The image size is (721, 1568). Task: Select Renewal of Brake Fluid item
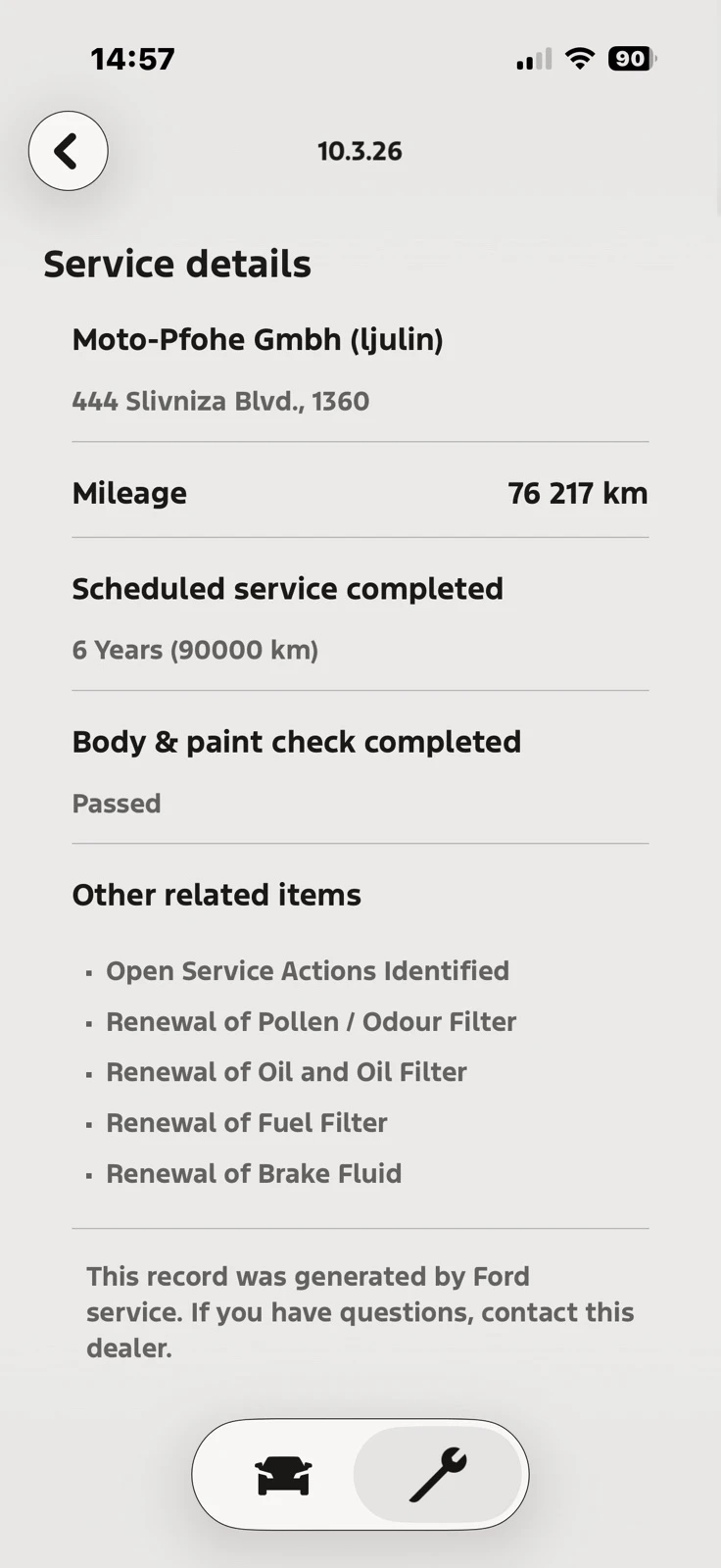click(253, 1173)
